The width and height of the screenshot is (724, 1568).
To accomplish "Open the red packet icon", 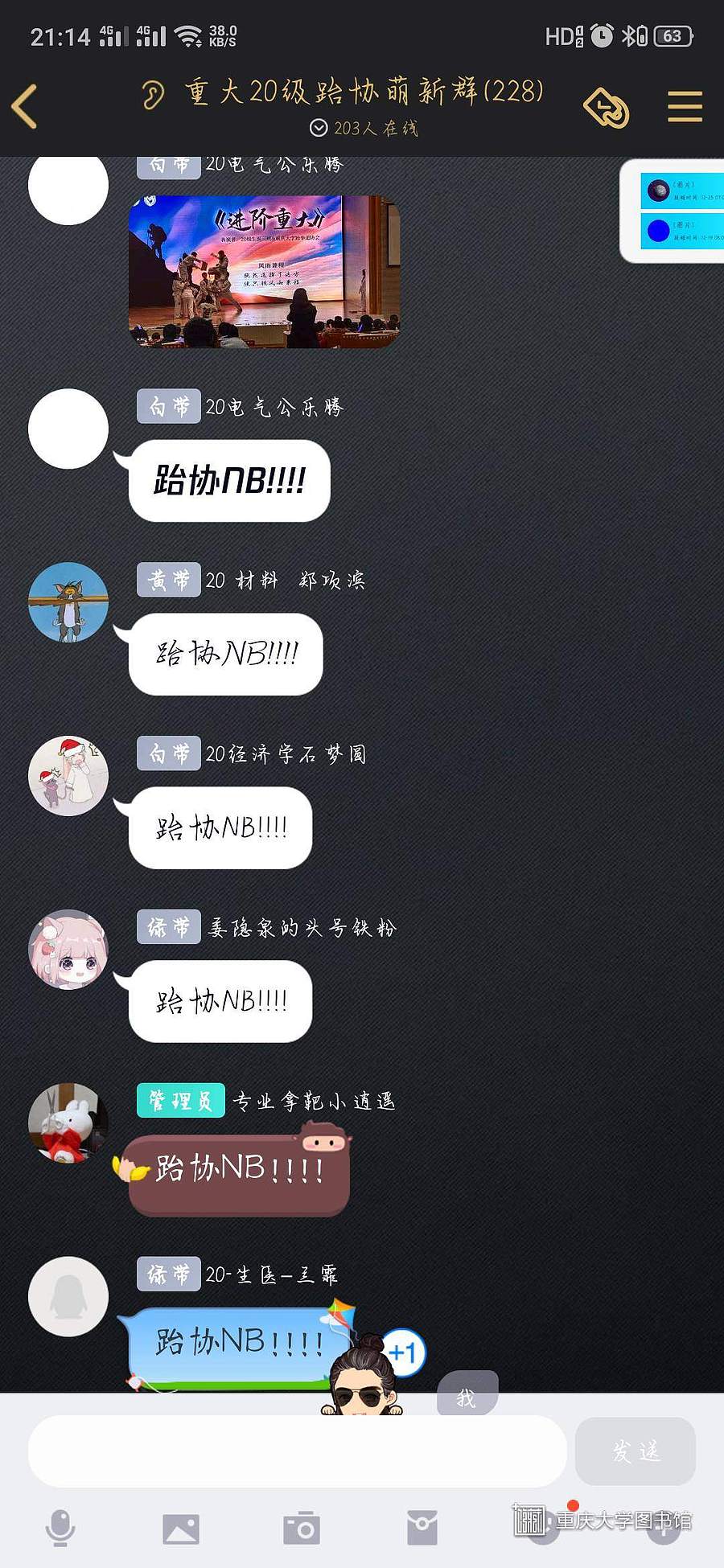I will [422, 1528].
